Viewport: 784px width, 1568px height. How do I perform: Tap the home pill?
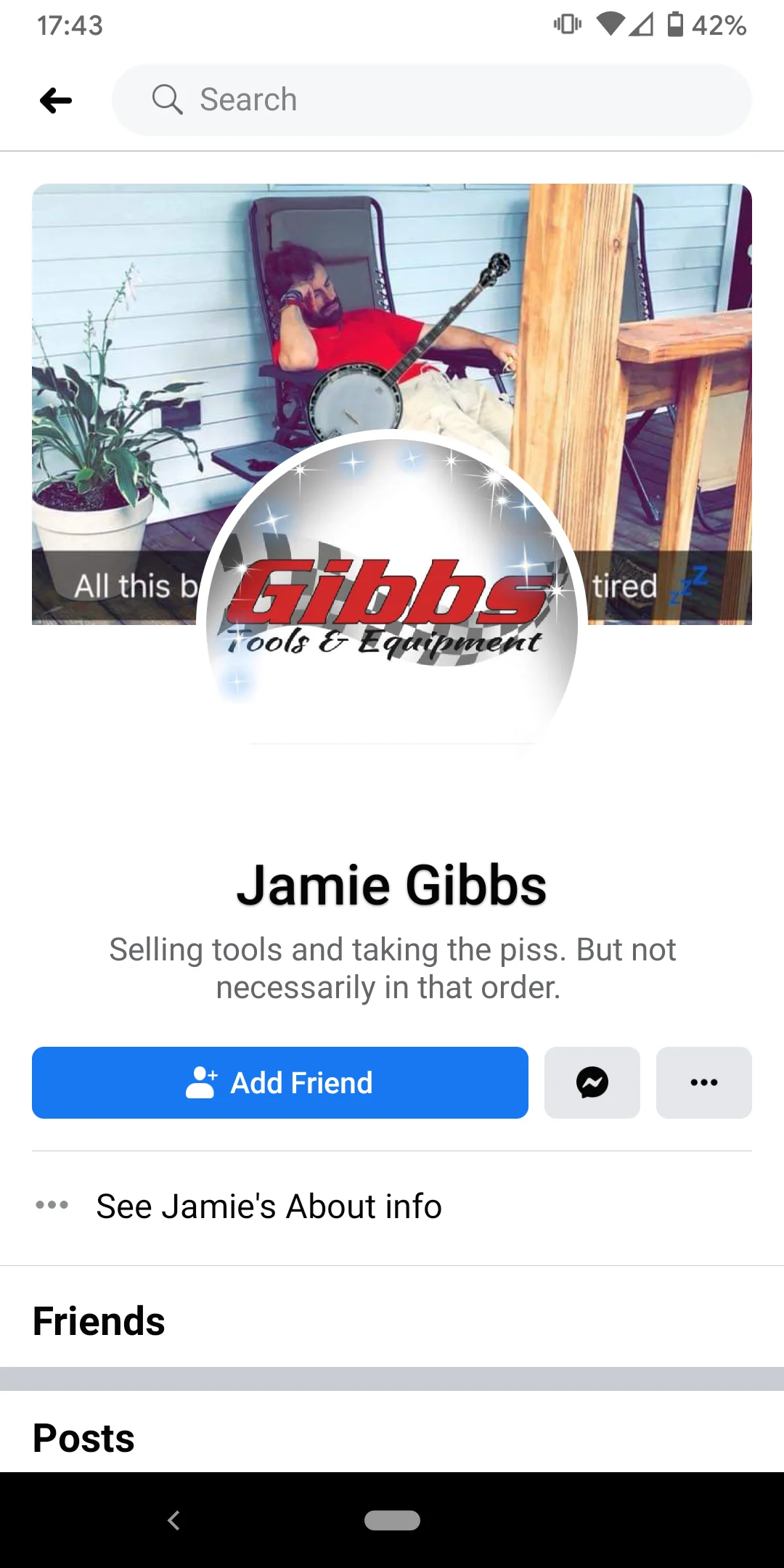click(x=392, y=1520)
